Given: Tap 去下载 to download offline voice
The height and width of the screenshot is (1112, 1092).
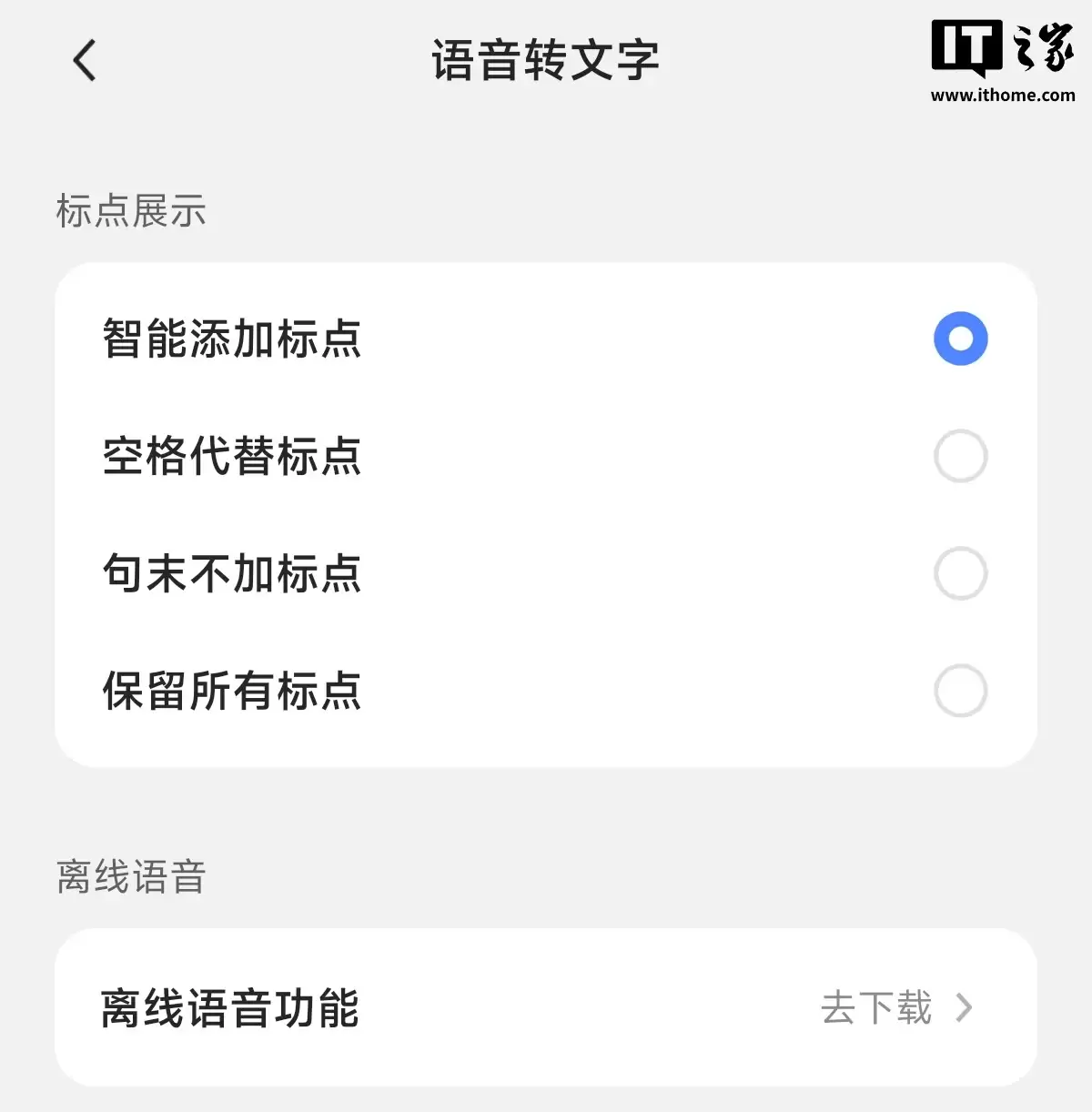Looking at the screenshot, I should [875, 1008].
